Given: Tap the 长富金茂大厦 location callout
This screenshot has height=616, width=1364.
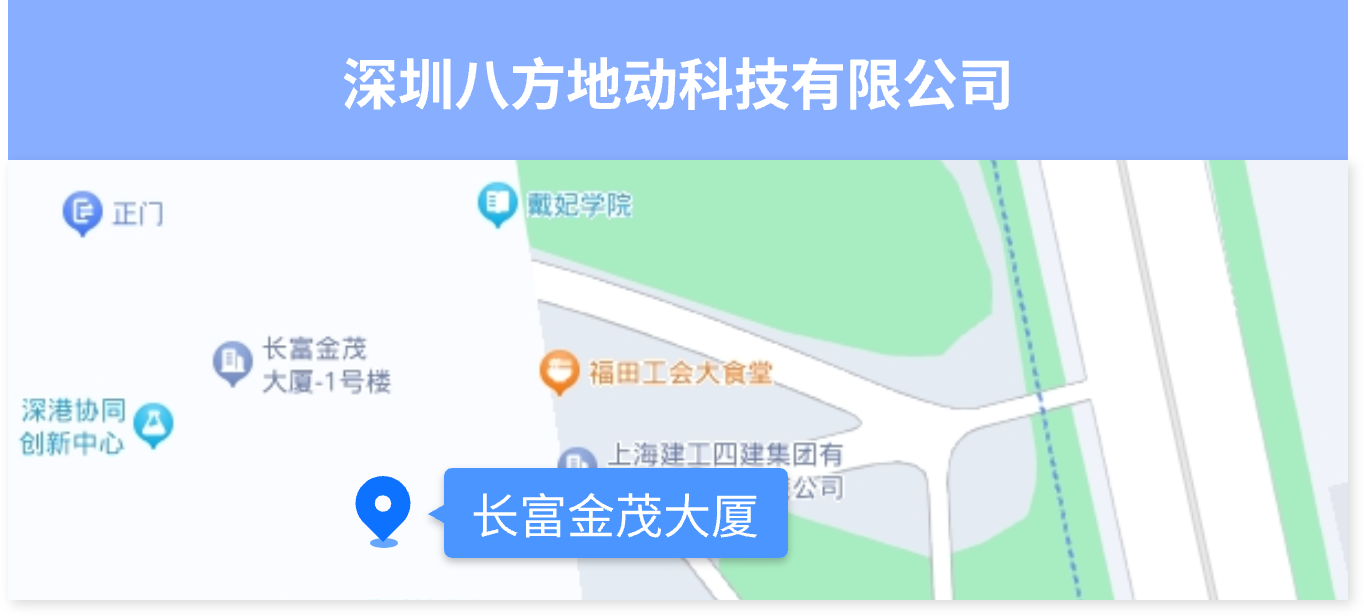Looking at the screenshot, I should 615,516.
